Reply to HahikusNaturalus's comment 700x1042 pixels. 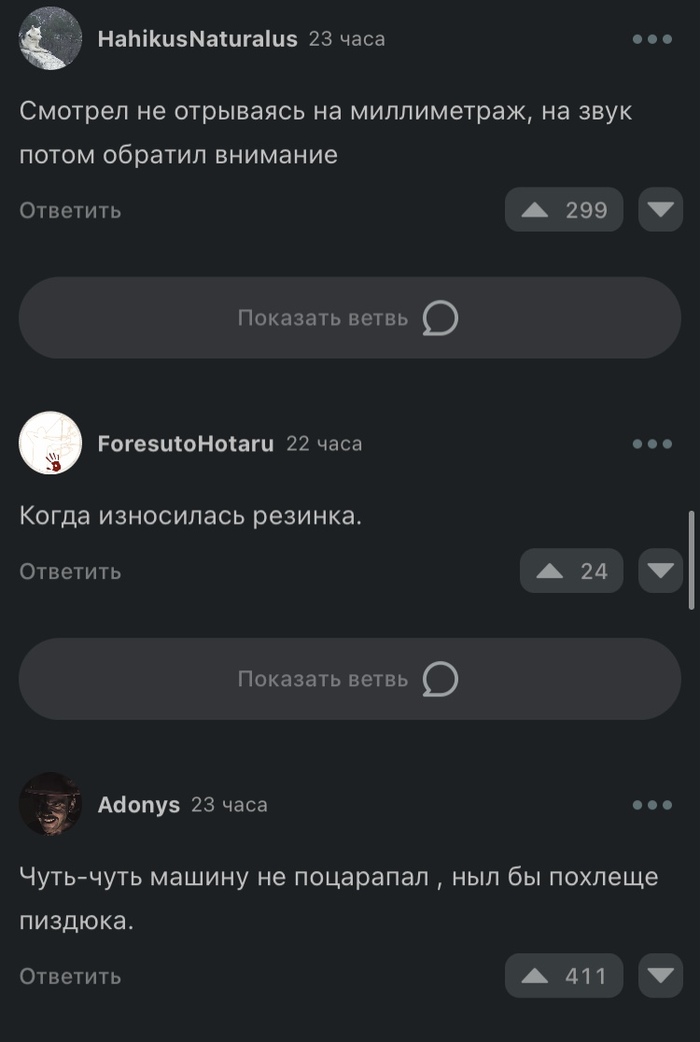click(70, 210)
